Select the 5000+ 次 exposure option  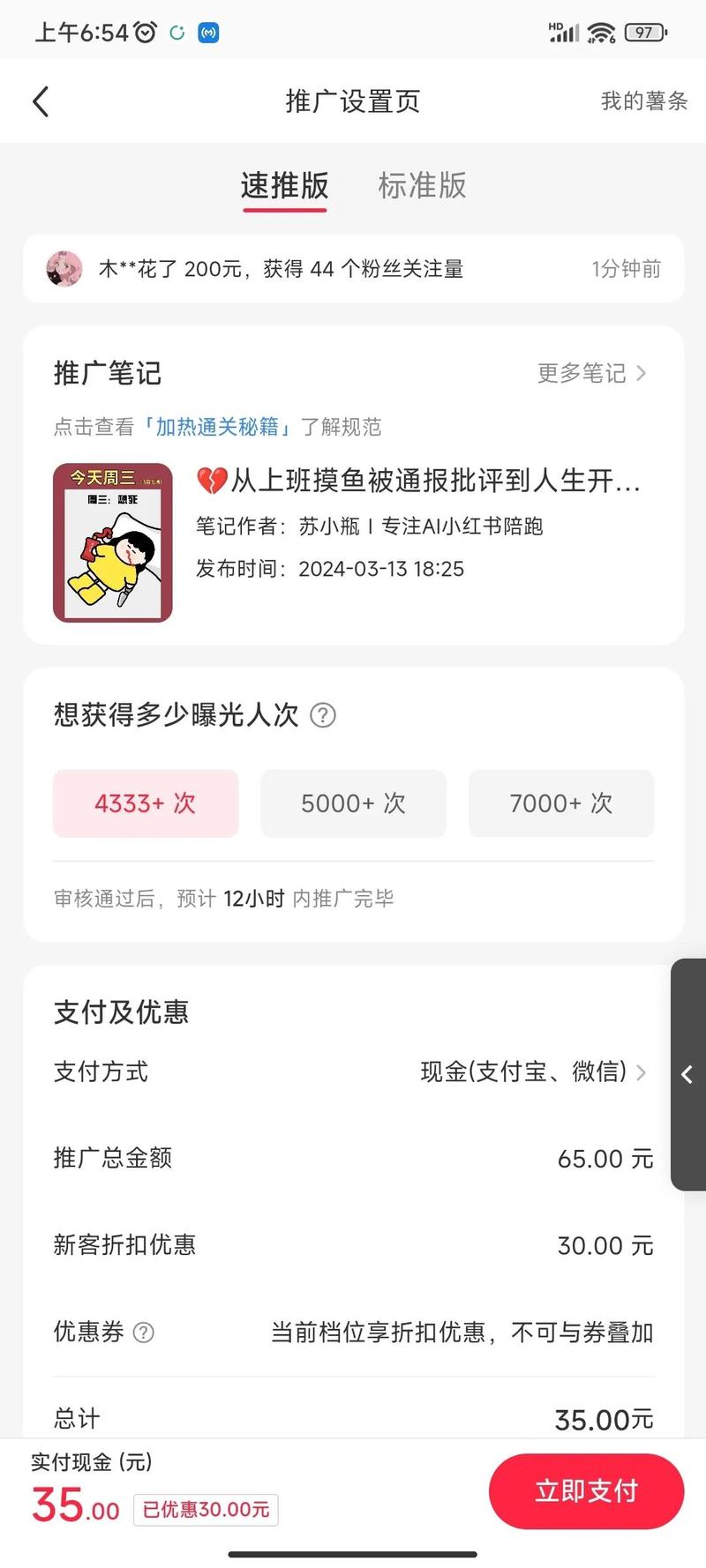(353, 803)
